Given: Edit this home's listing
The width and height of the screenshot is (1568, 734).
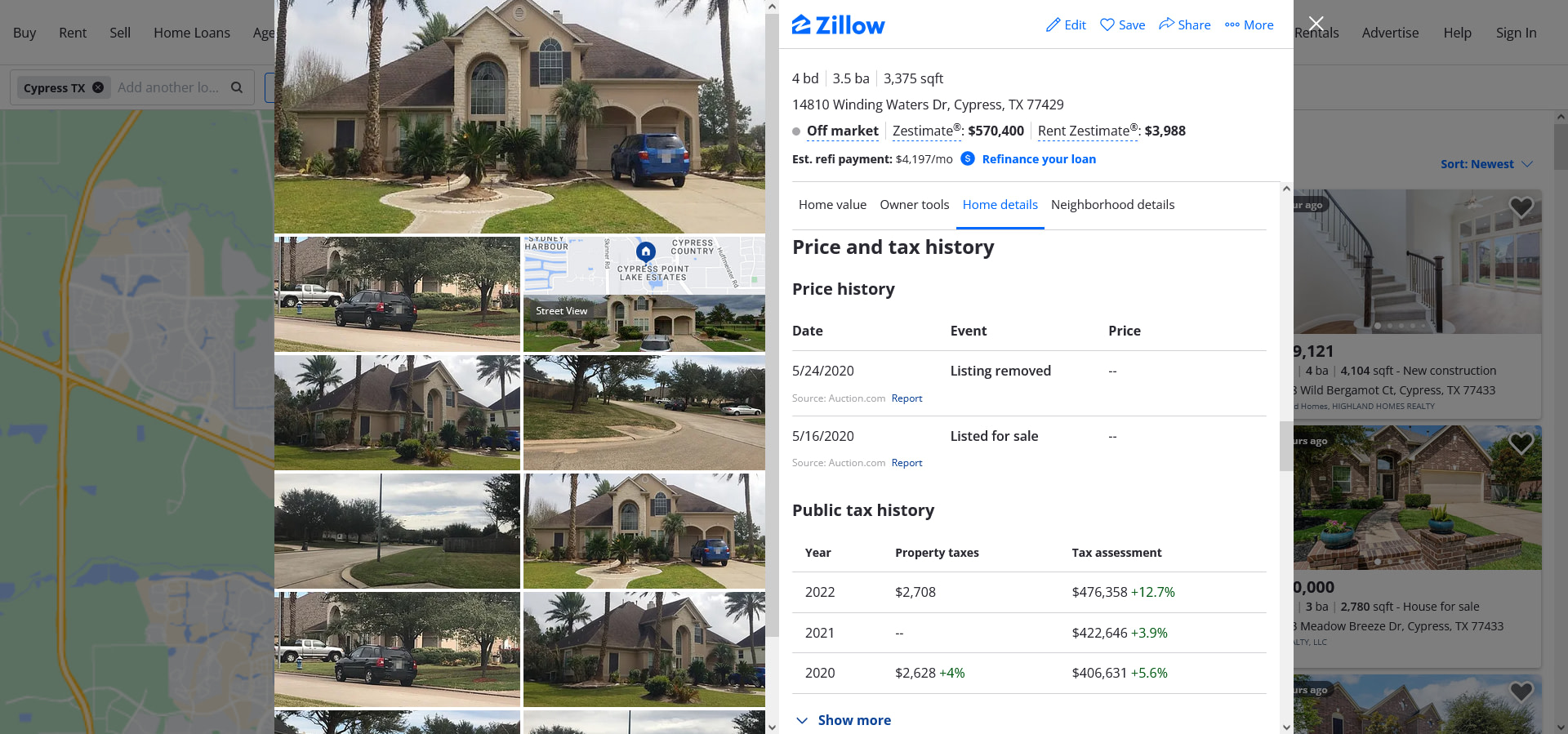Looking at the screenshot, I should [x=1066, y=25].
